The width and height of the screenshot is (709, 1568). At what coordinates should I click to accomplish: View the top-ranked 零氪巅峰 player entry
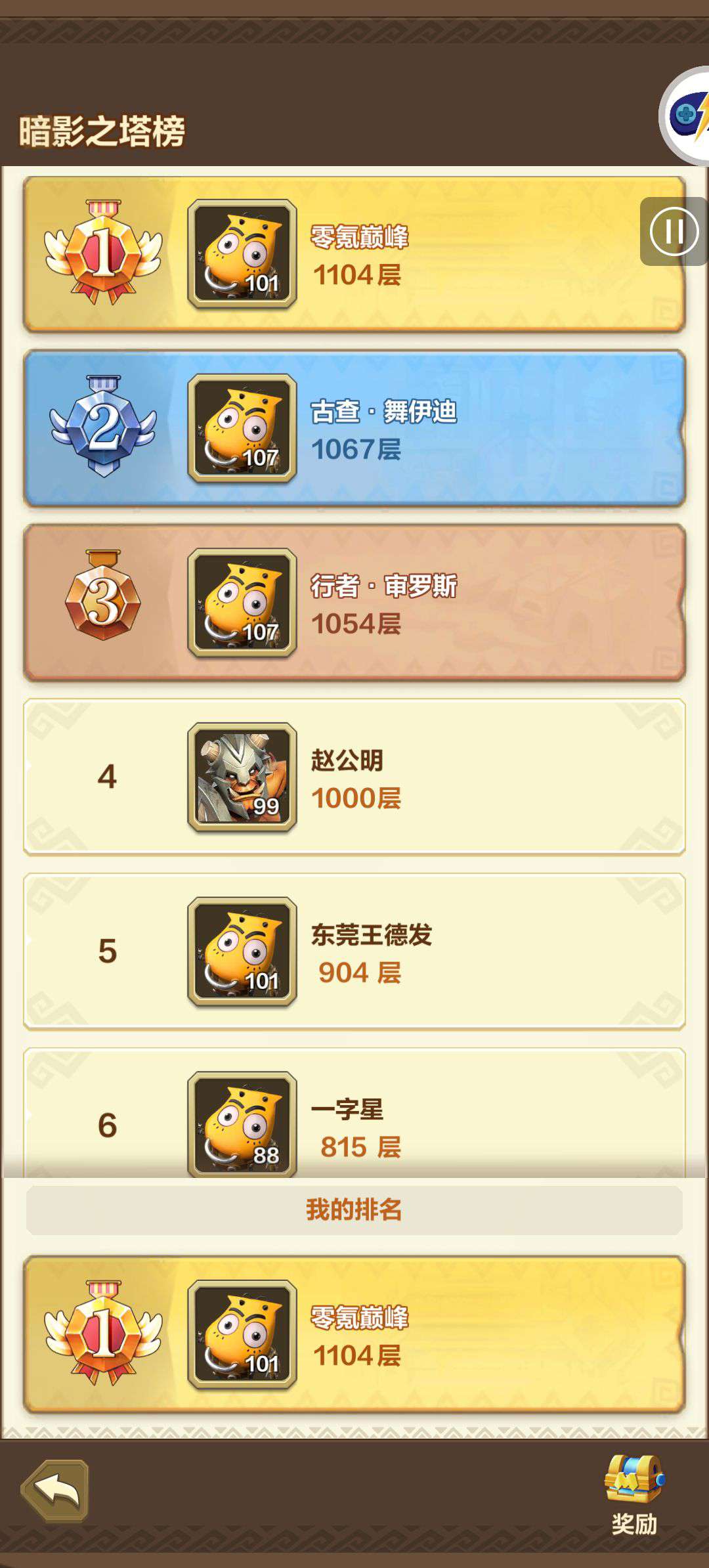(354, 253)
